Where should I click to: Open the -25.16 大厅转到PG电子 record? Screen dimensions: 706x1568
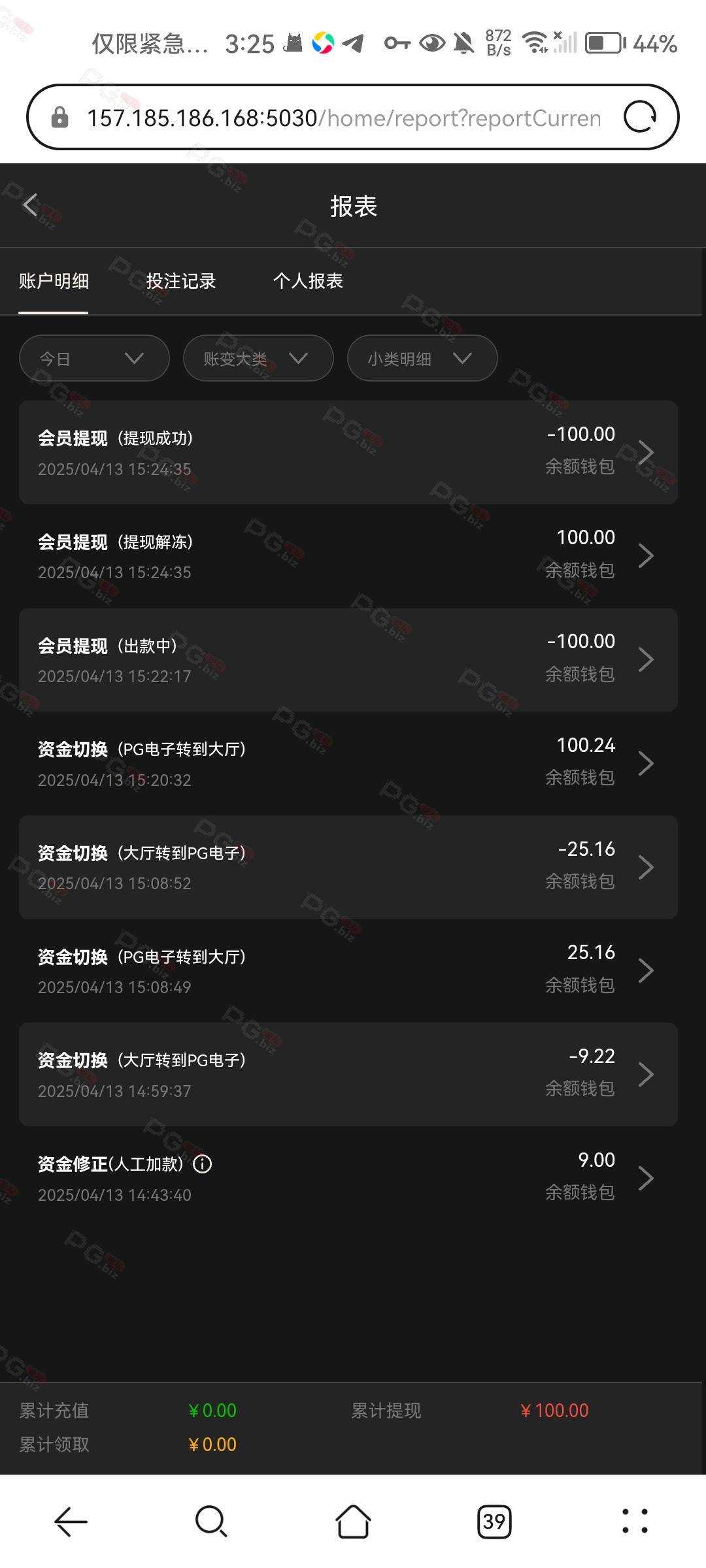click(x=348, y=867)
